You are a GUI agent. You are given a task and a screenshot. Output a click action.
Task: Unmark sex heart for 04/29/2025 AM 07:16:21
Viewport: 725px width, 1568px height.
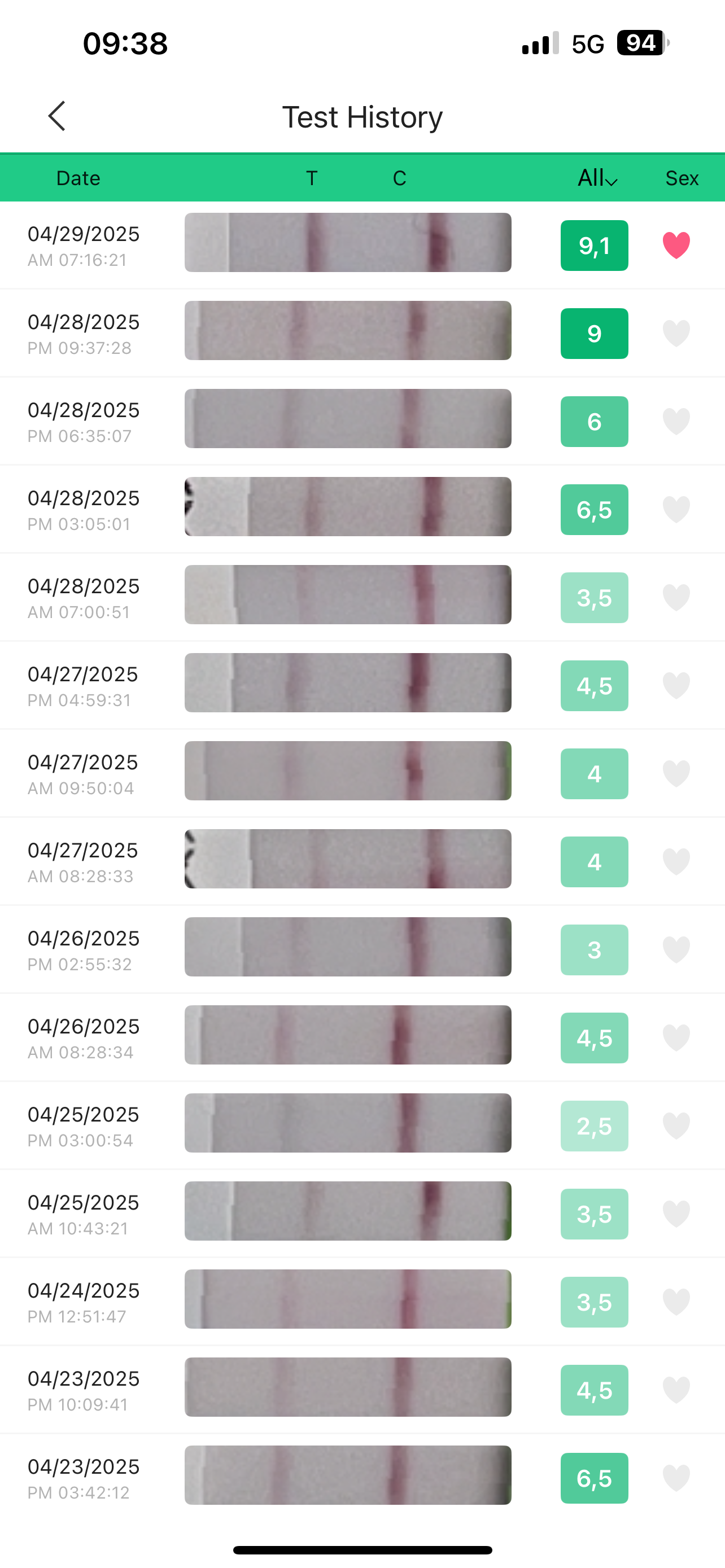point(676,246)
